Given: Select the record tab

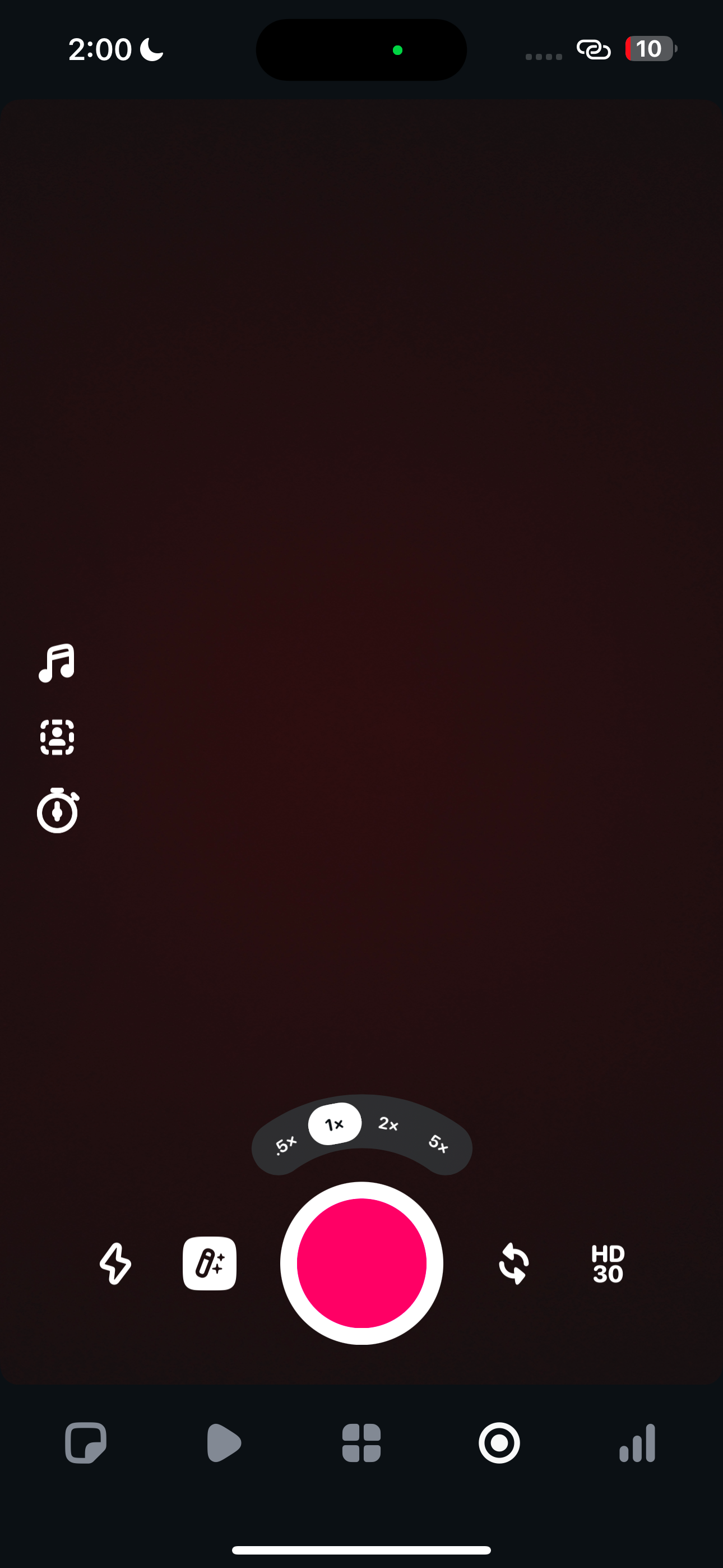Looking at the screenshot, I should [499, 1442].
